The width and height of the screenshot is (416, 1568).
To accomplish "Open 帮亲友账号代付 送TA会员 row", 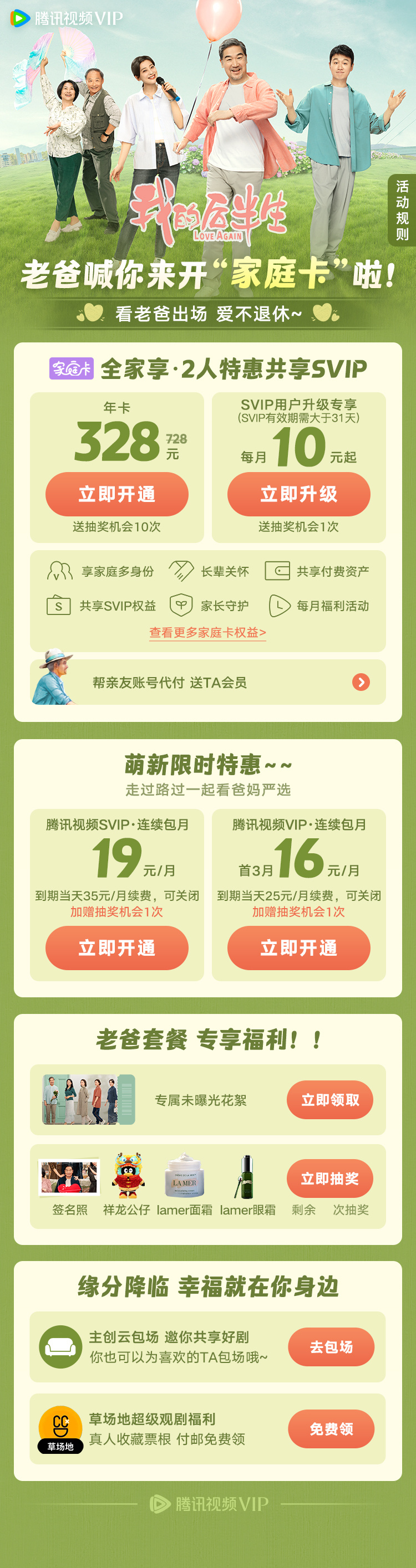I will click(207, 683).
